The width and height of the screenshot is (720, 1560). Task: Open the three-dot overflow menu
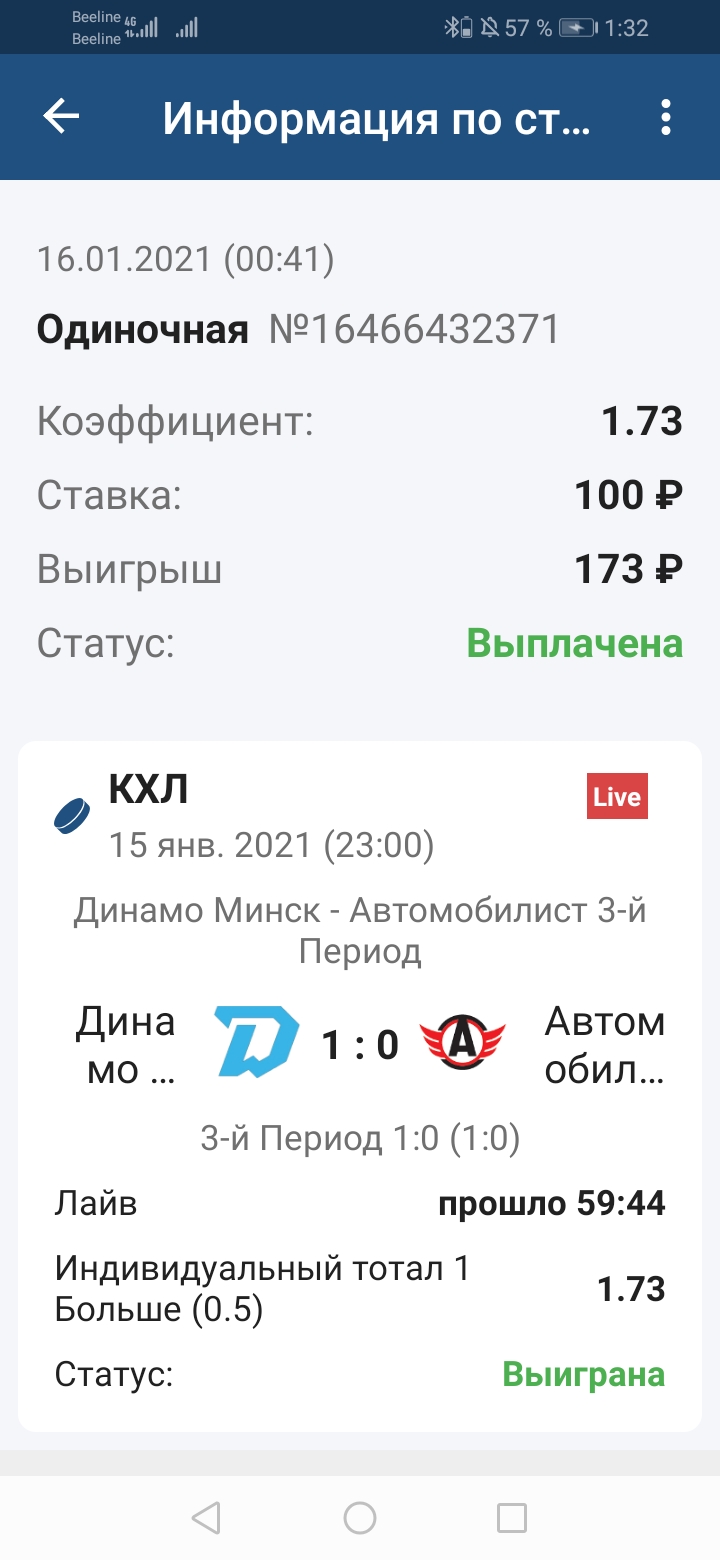tap(666, 118)
